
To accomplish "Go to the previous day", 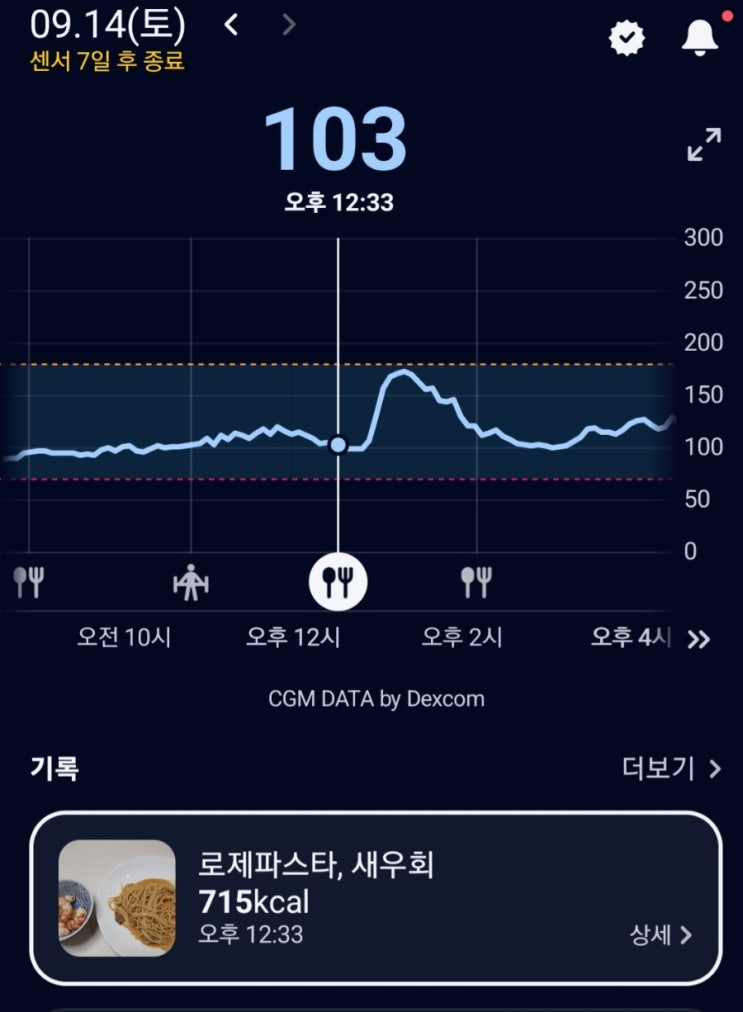I will [x=231, y=25].
